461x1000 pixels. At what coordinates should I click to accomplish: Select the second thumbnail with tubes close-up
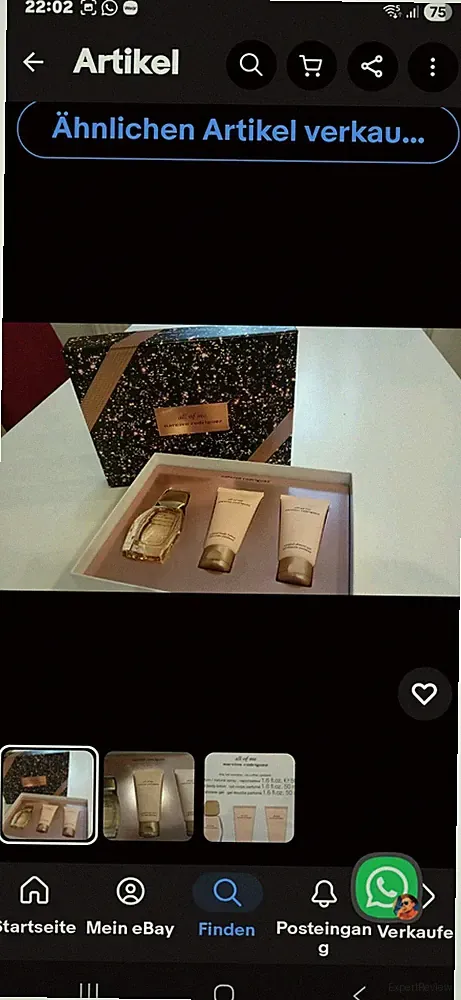pos(149,797)
